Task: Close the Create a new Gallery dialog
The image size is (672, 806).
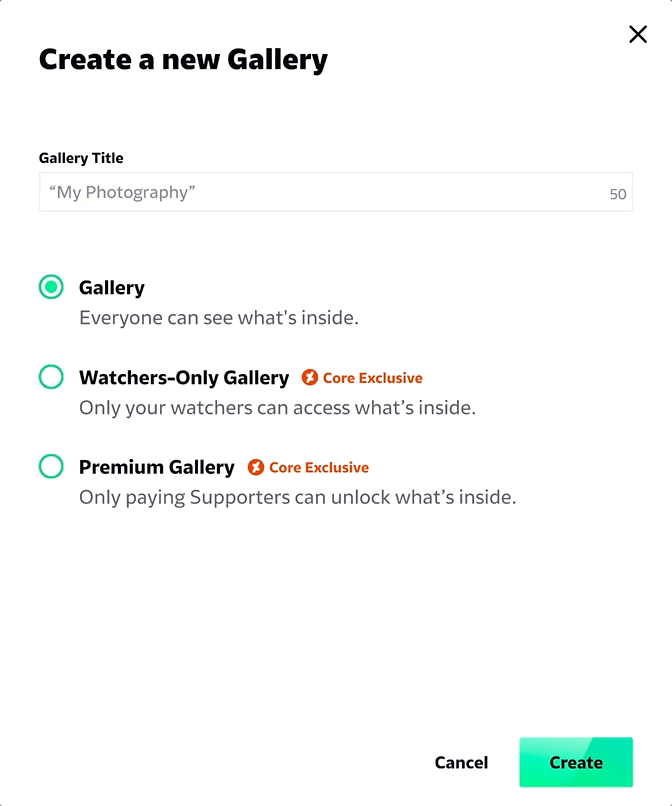Action: pos(637,34)
